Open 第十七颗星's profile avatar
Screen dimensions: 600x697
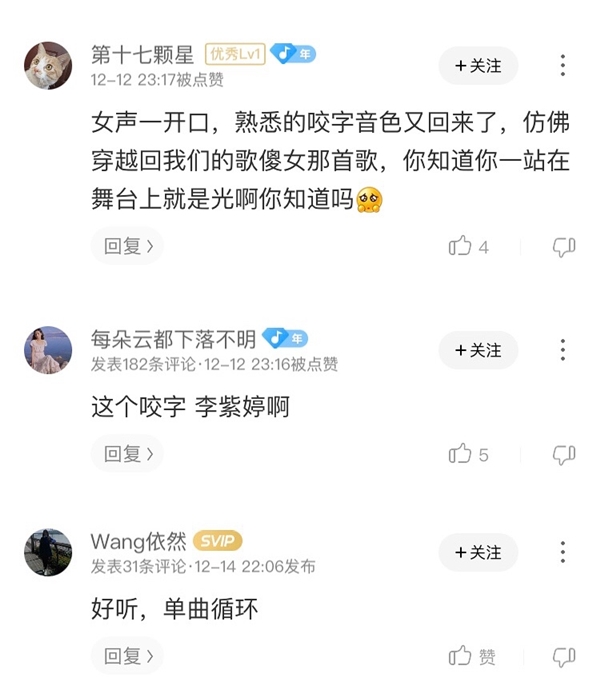(47, 66)
